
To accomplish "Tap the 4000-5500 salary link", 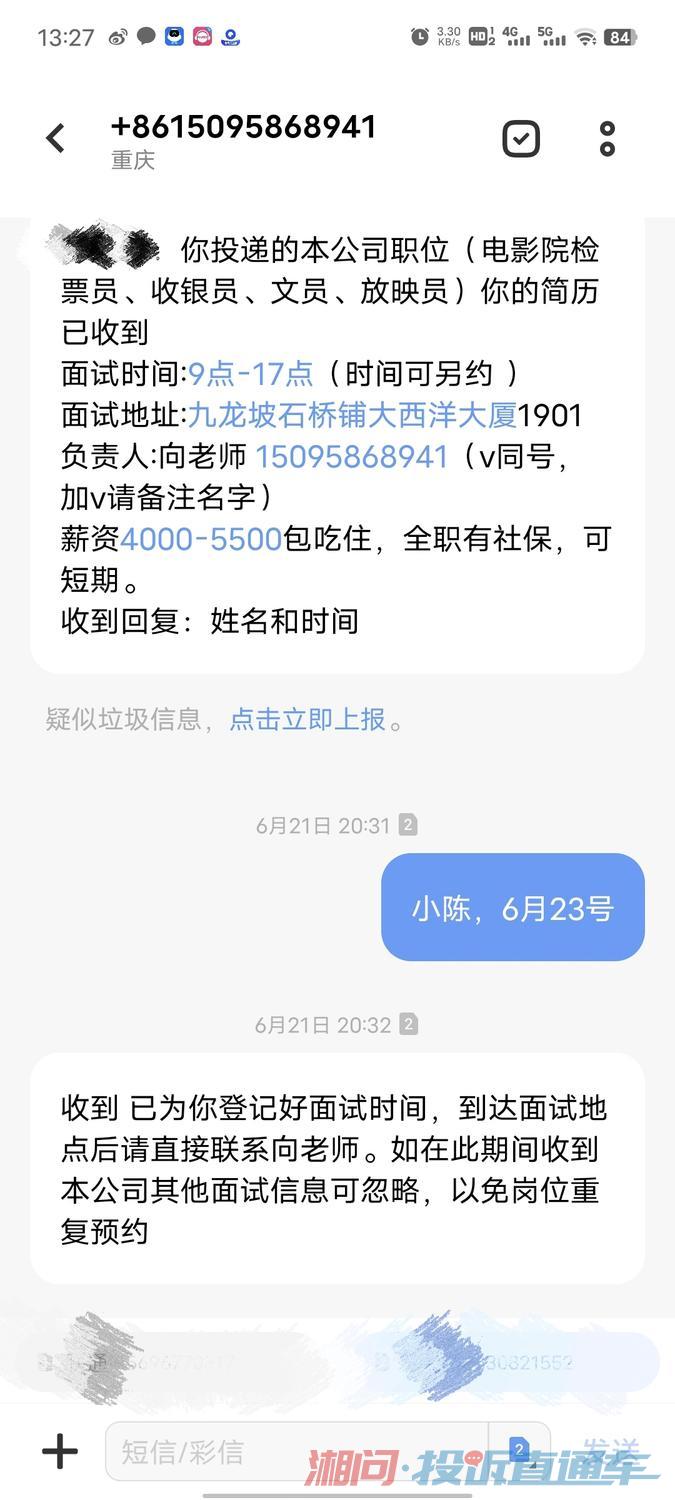I will pos(200,539).
